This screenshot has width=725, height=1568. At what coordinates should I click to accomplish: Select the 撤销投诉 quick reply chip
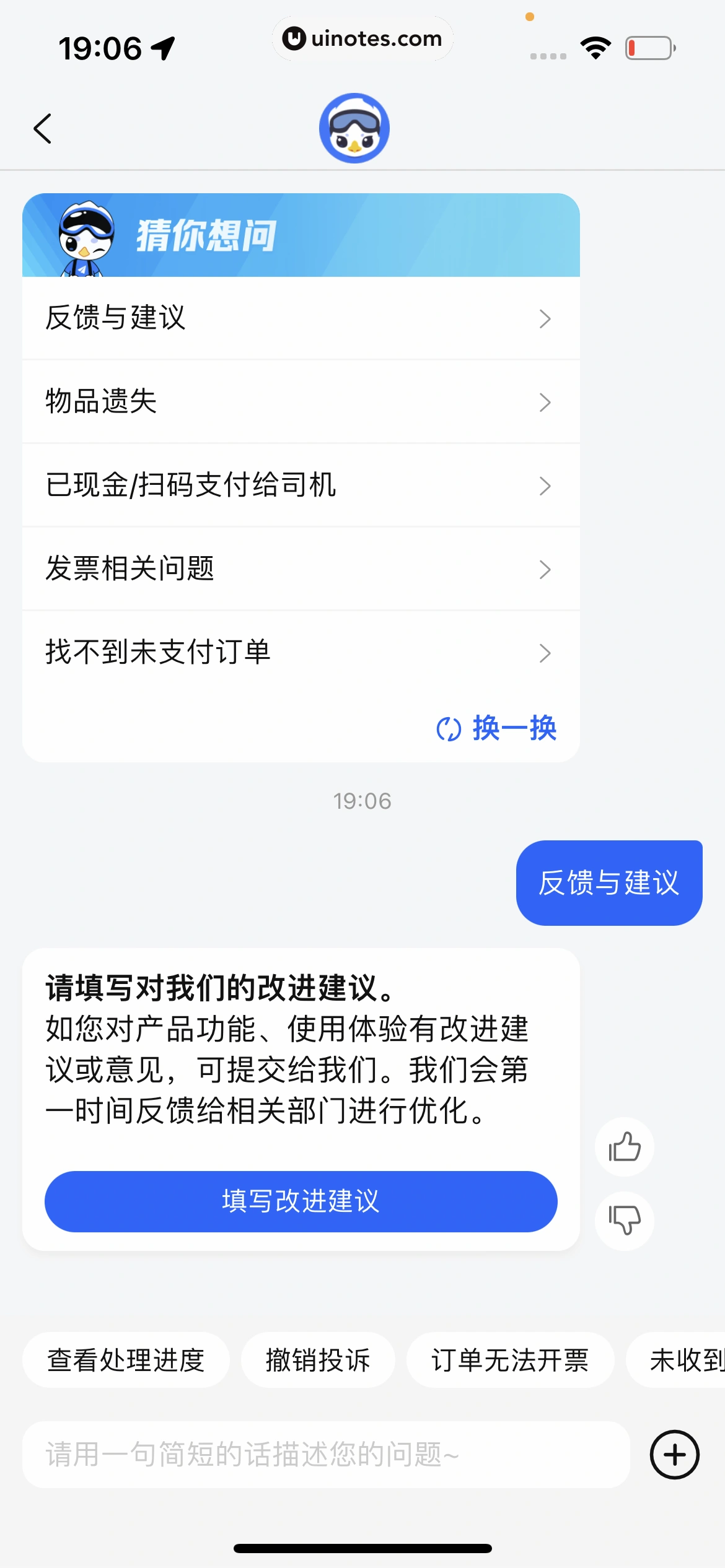[x=319, y=1359]
